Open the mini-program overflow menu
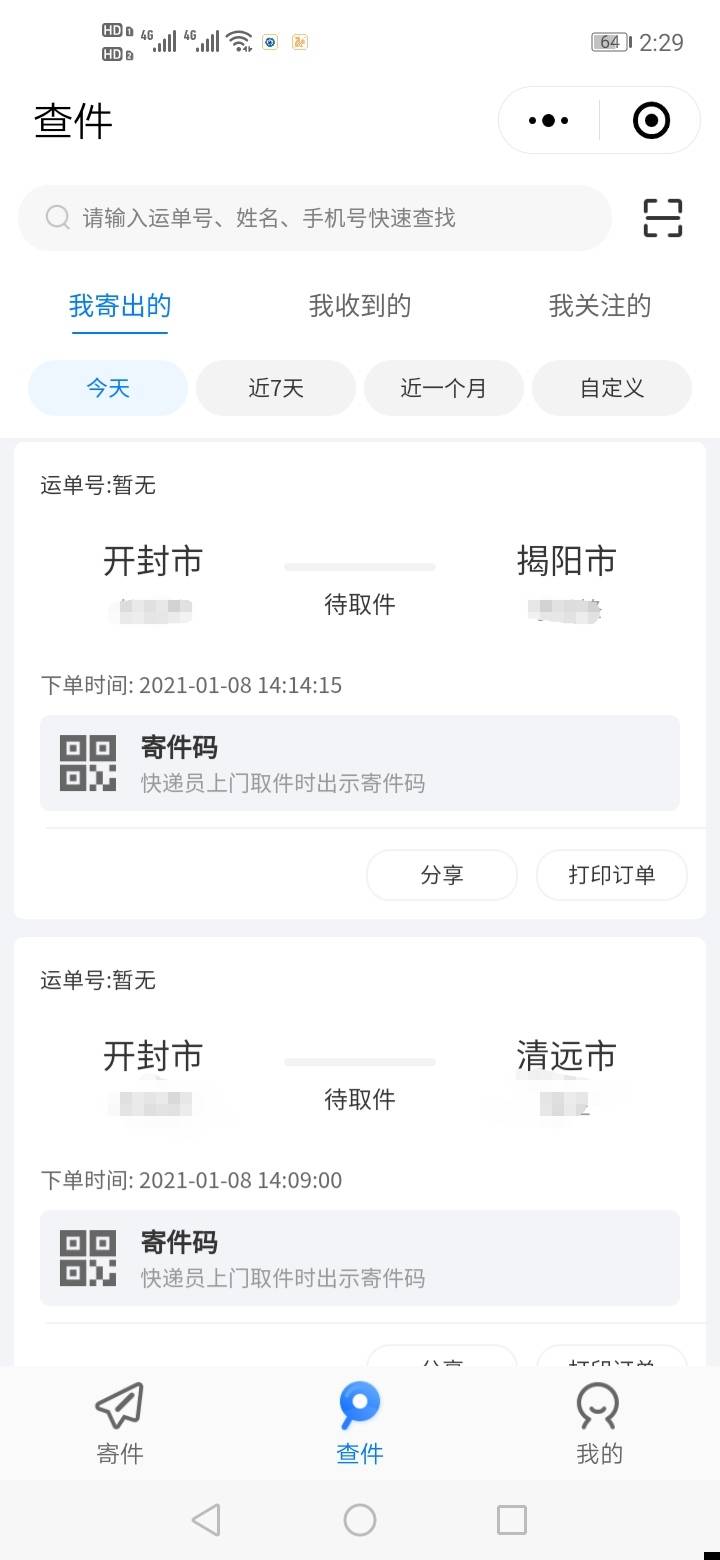This screenshot has width=720, height=1560. coord(548,121)
